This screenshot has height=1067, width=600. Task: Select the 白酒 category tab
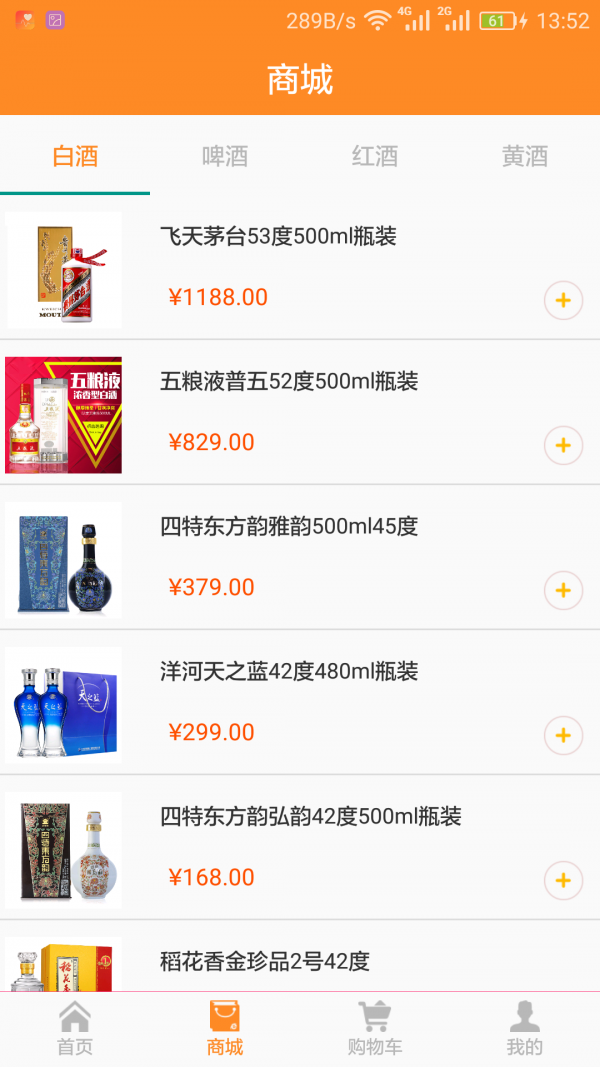75,156
